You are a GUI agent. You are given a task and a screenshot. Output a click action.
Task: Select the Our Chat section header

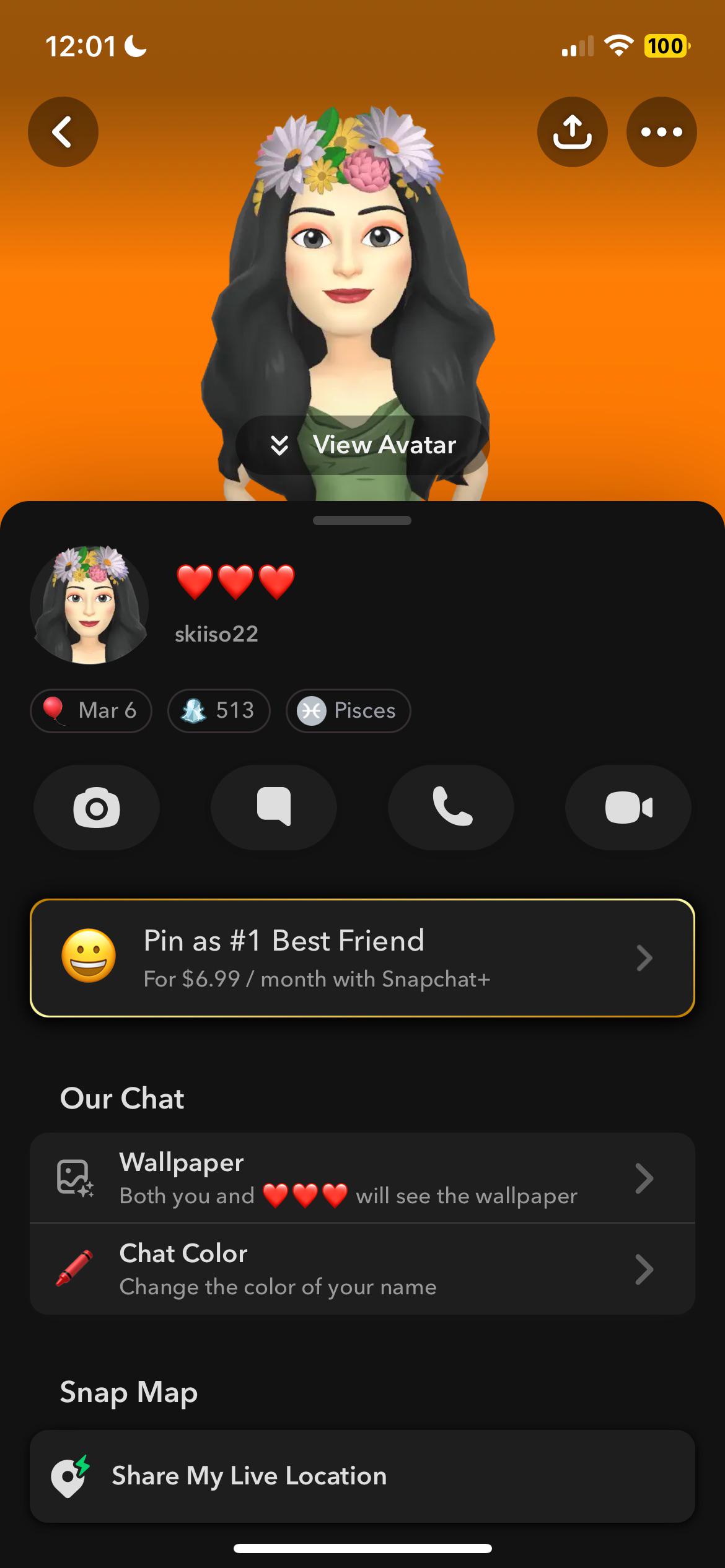(x=121, y=1099)
